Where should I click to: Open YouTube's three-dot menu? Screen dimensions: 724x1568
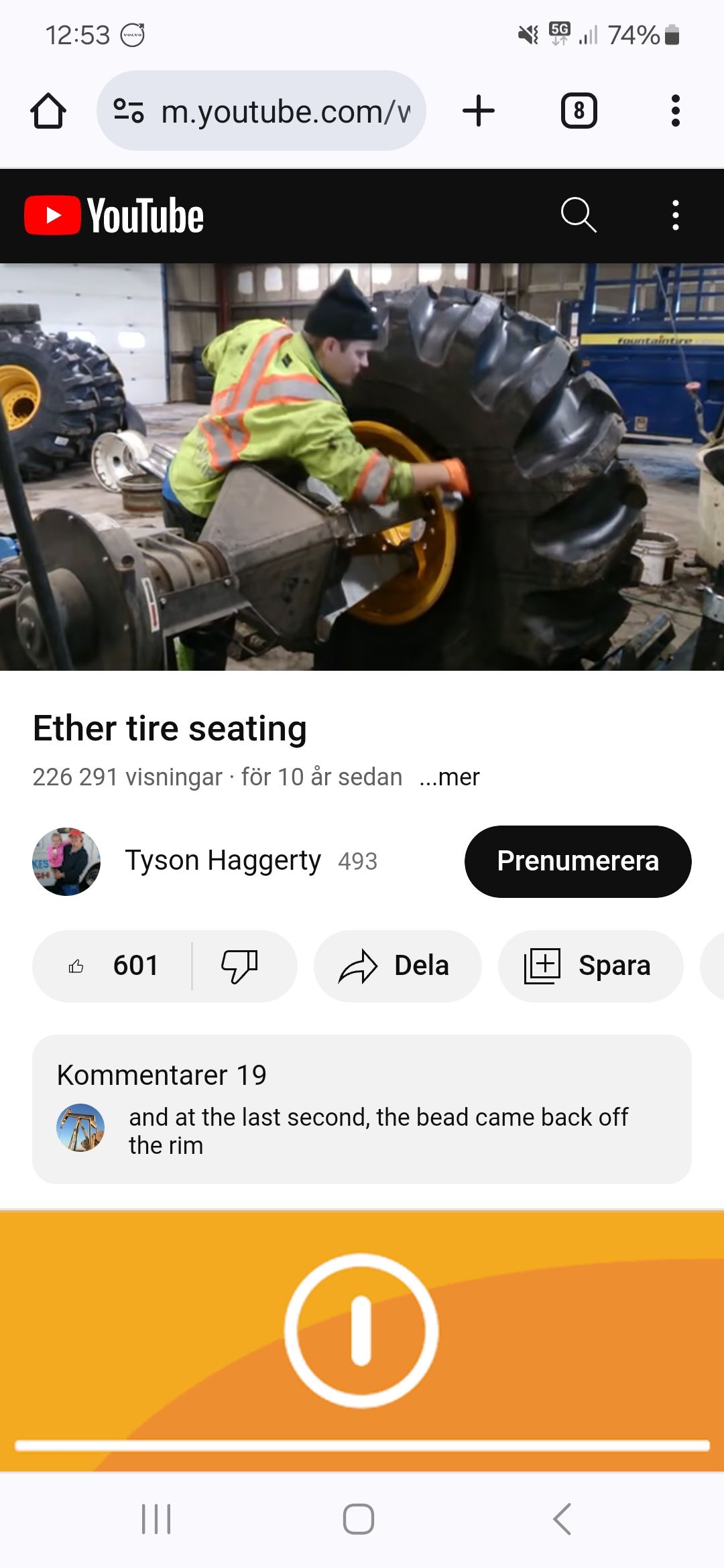(675, 215)
